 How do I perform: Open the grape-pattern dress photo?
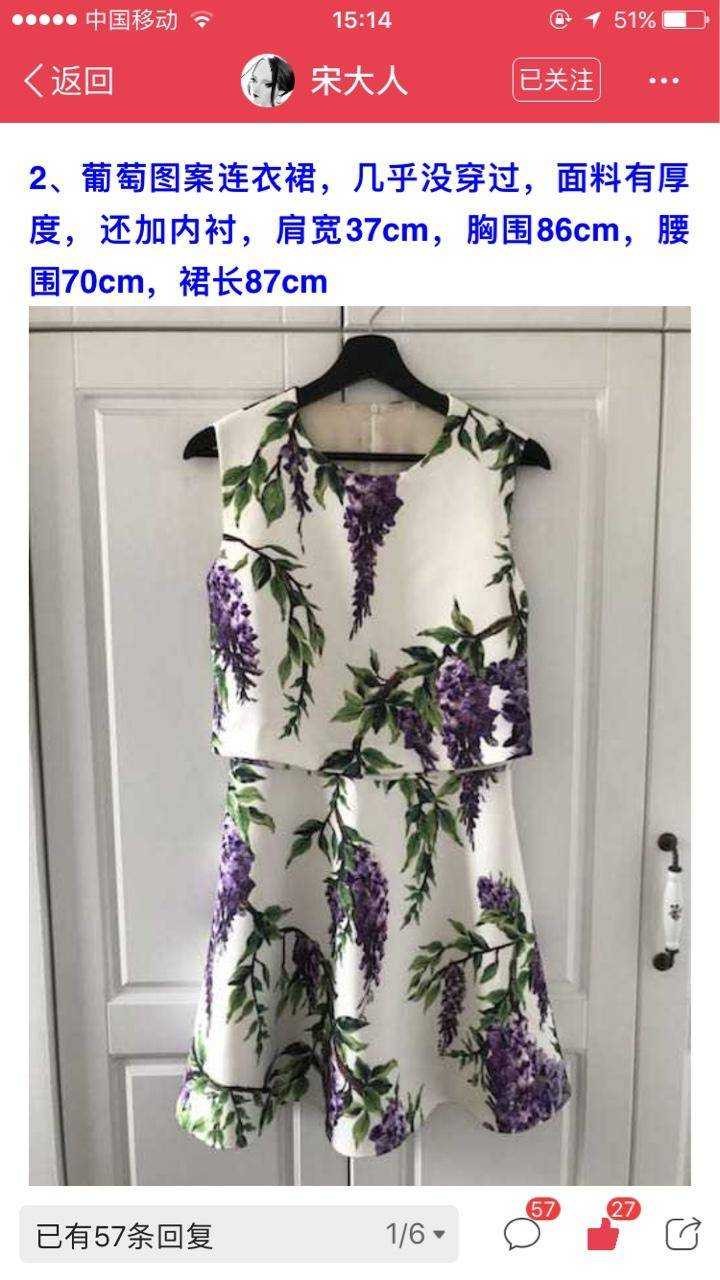pos(360,745)
